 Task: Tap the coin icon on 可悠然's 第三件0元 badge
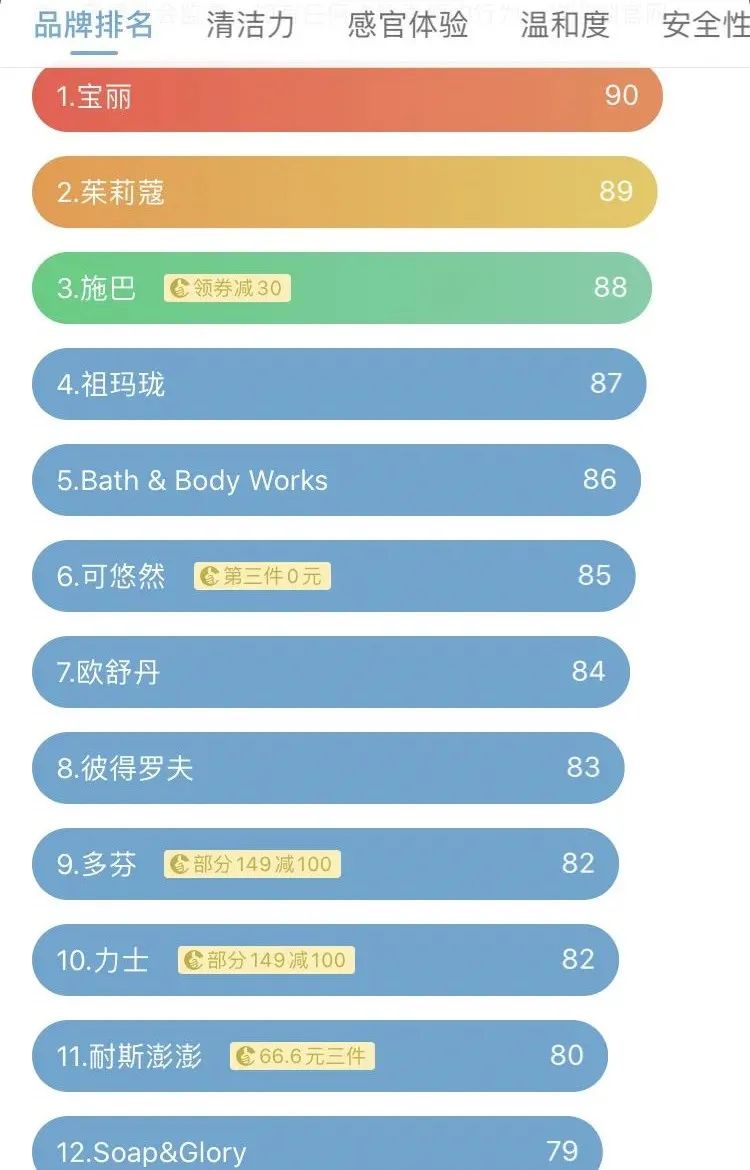point(209,576)
